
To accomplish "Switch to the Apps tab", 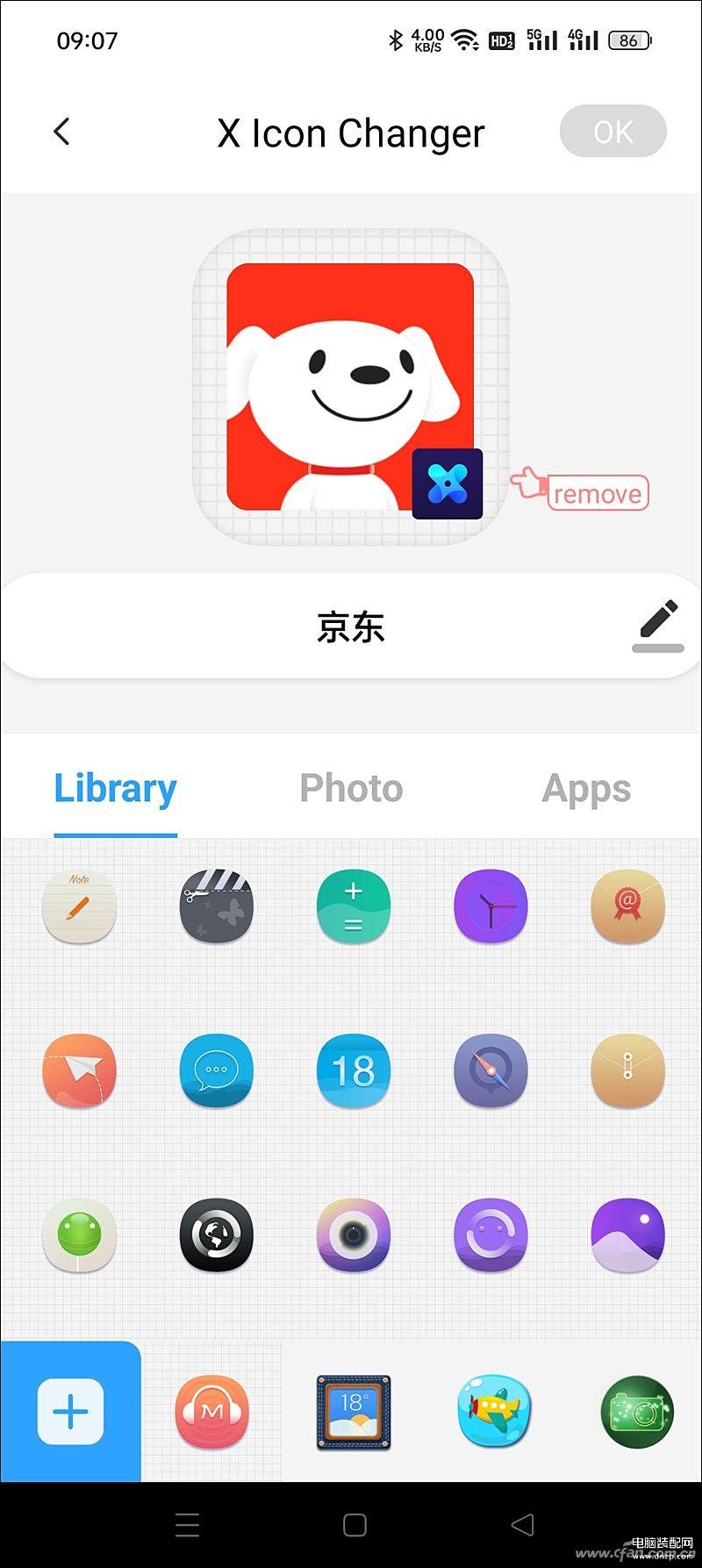I will (586, 788).
